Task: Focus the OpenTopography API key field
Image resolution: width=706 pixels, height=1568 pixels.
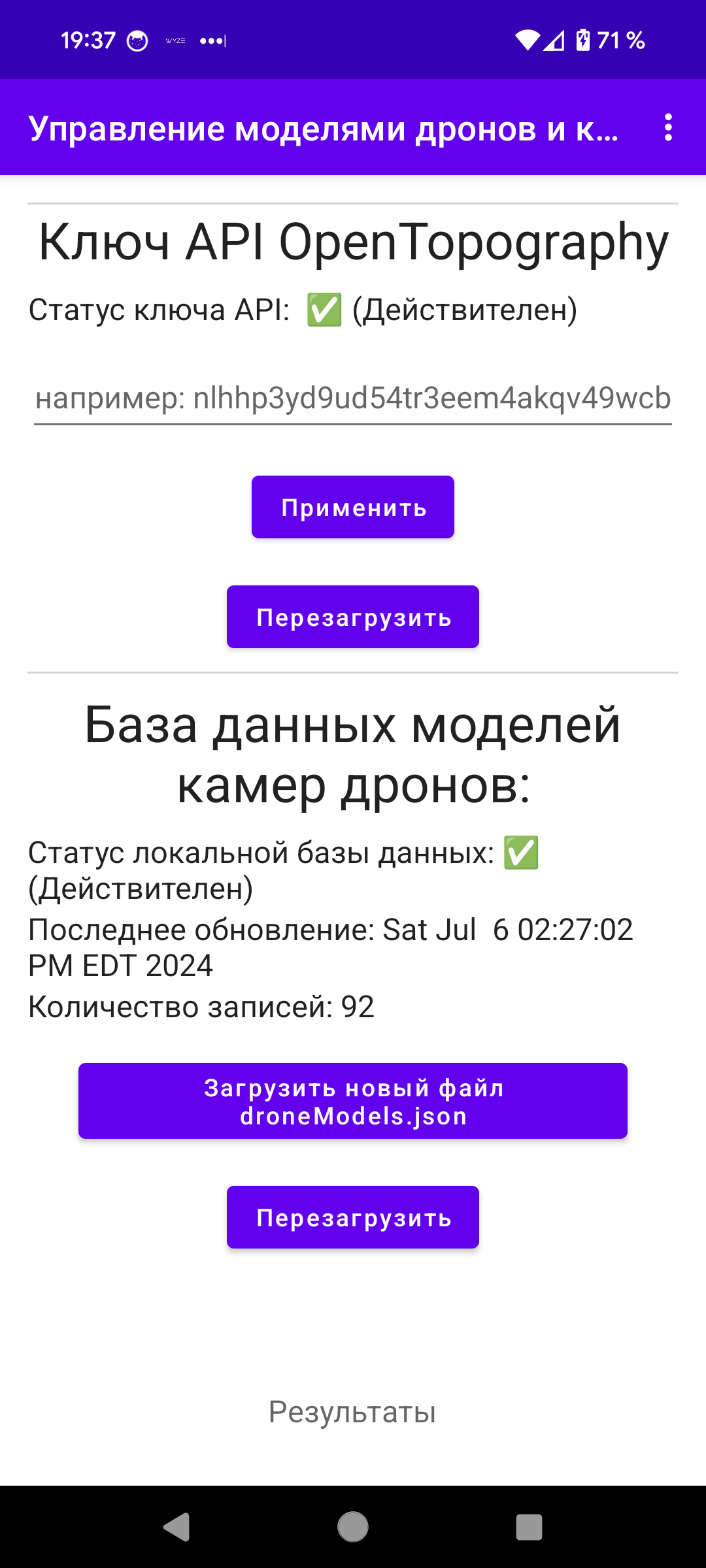Action: [x=353, y=398]
